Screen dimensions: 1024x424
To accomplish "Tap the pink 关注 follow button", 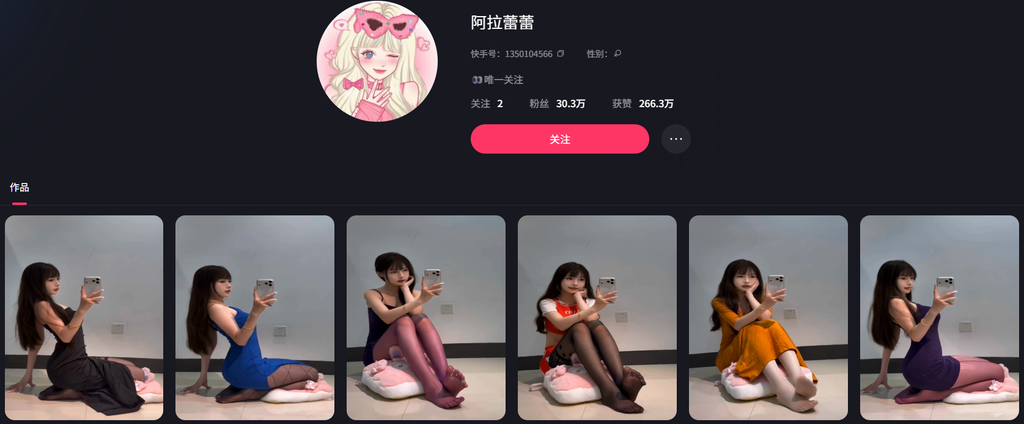I will pyautogui.click(x=560, y=139).
